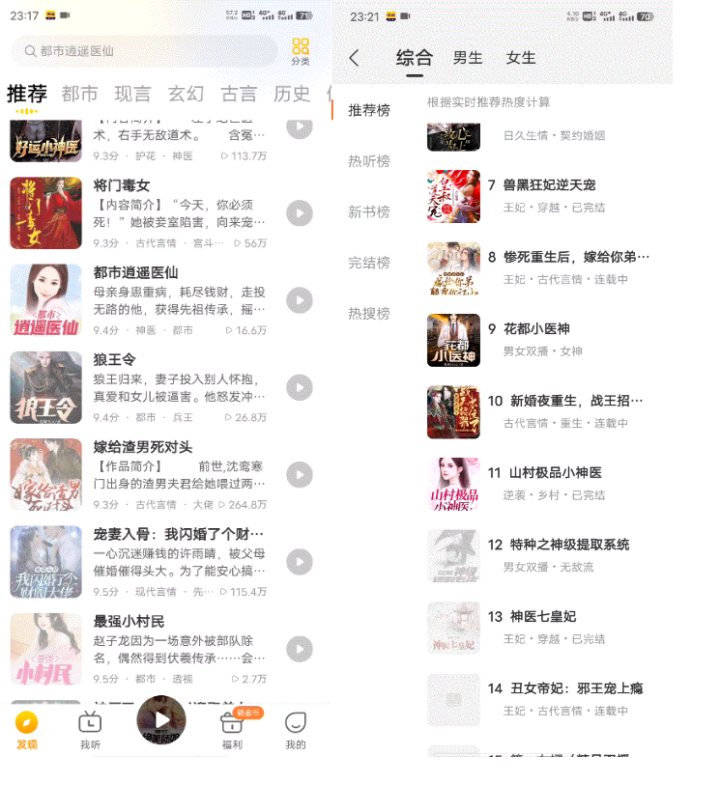This screenshot has height=785, width=720.
Task: Switch to the 女生 ranking tab
Action: pyautogui.click(x=521, y=58)
